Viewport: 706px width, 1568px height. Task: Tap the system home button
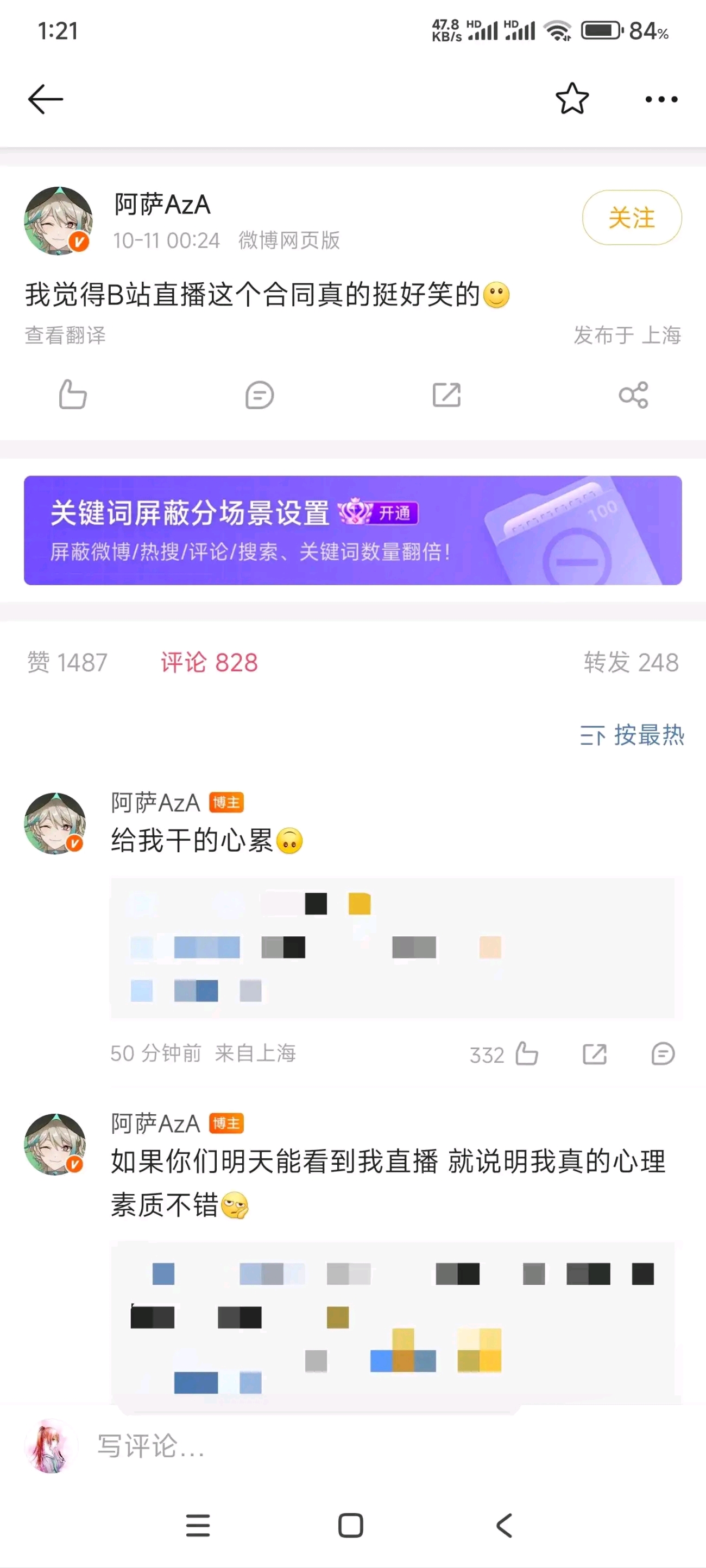coord(350,1525)
